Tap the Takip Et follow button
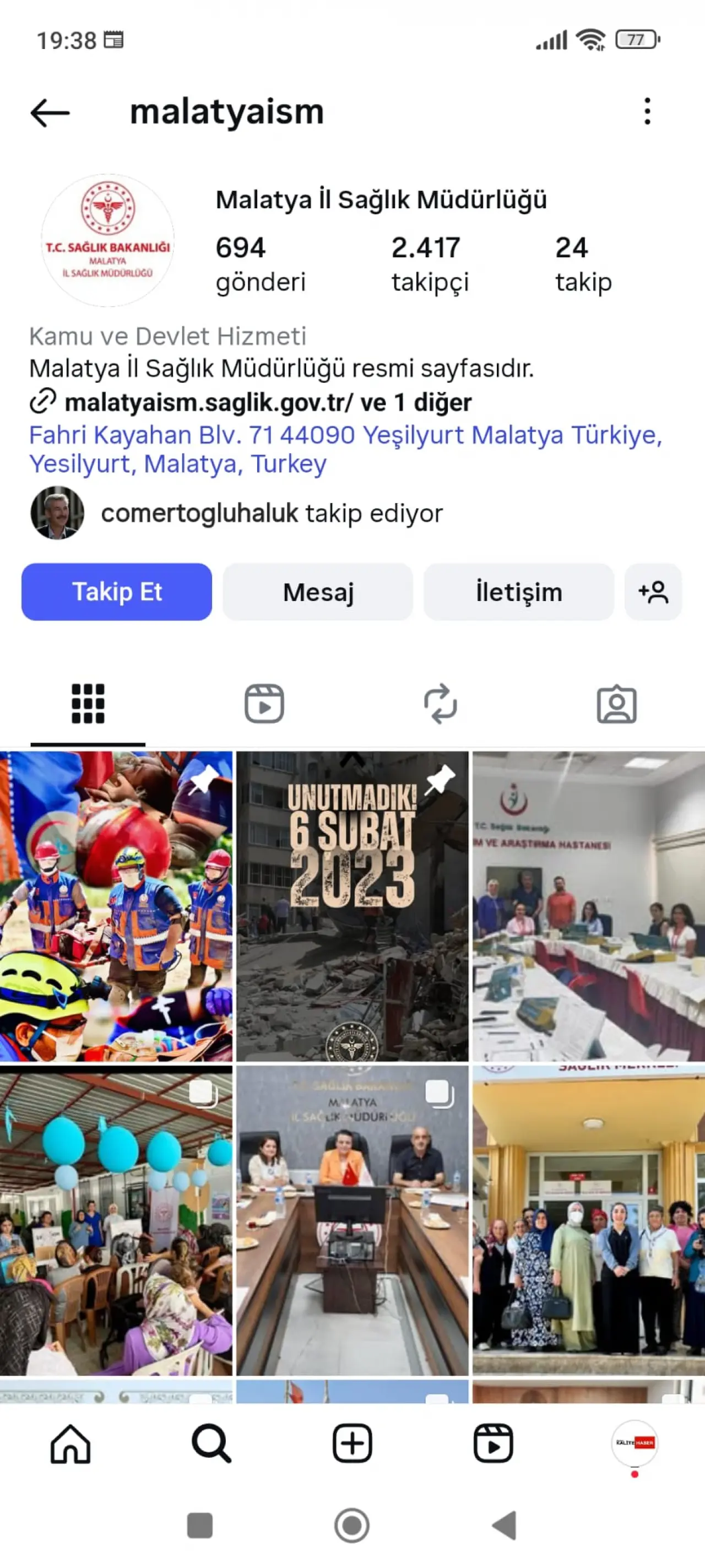705x1568 pixels. (117, 592)
